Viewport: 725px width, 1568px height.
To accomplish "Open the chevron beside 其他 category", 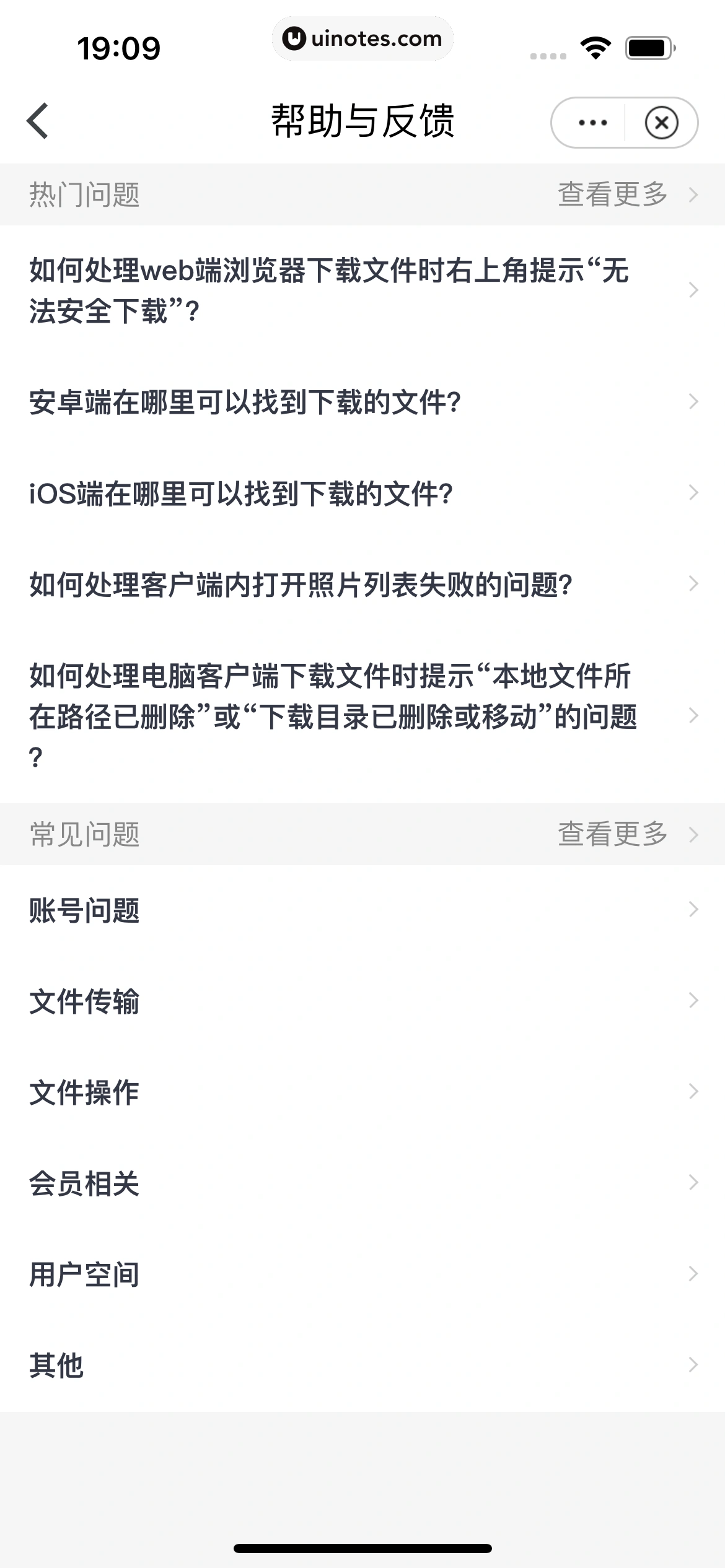I will click(x=694, y=1365).
